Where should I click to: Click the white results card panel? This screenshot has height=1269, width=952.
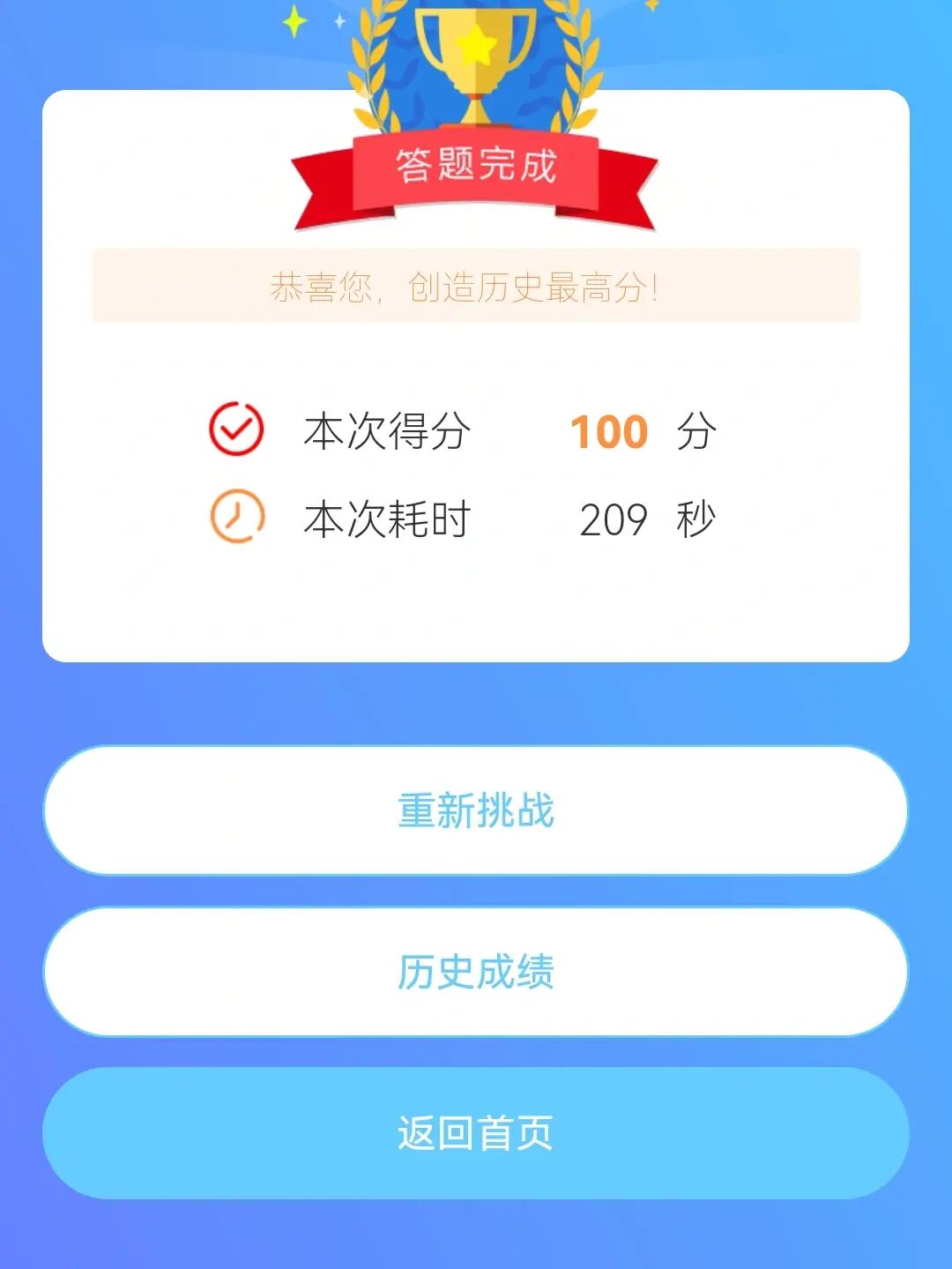pos(476,608)
